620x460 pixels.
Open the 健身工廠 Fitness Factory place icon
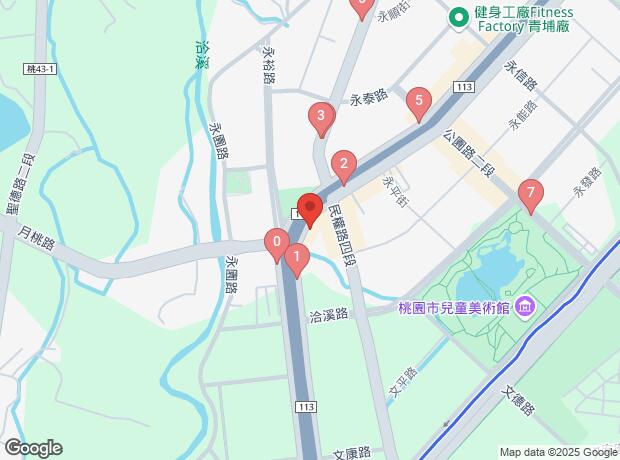point(459,17)
